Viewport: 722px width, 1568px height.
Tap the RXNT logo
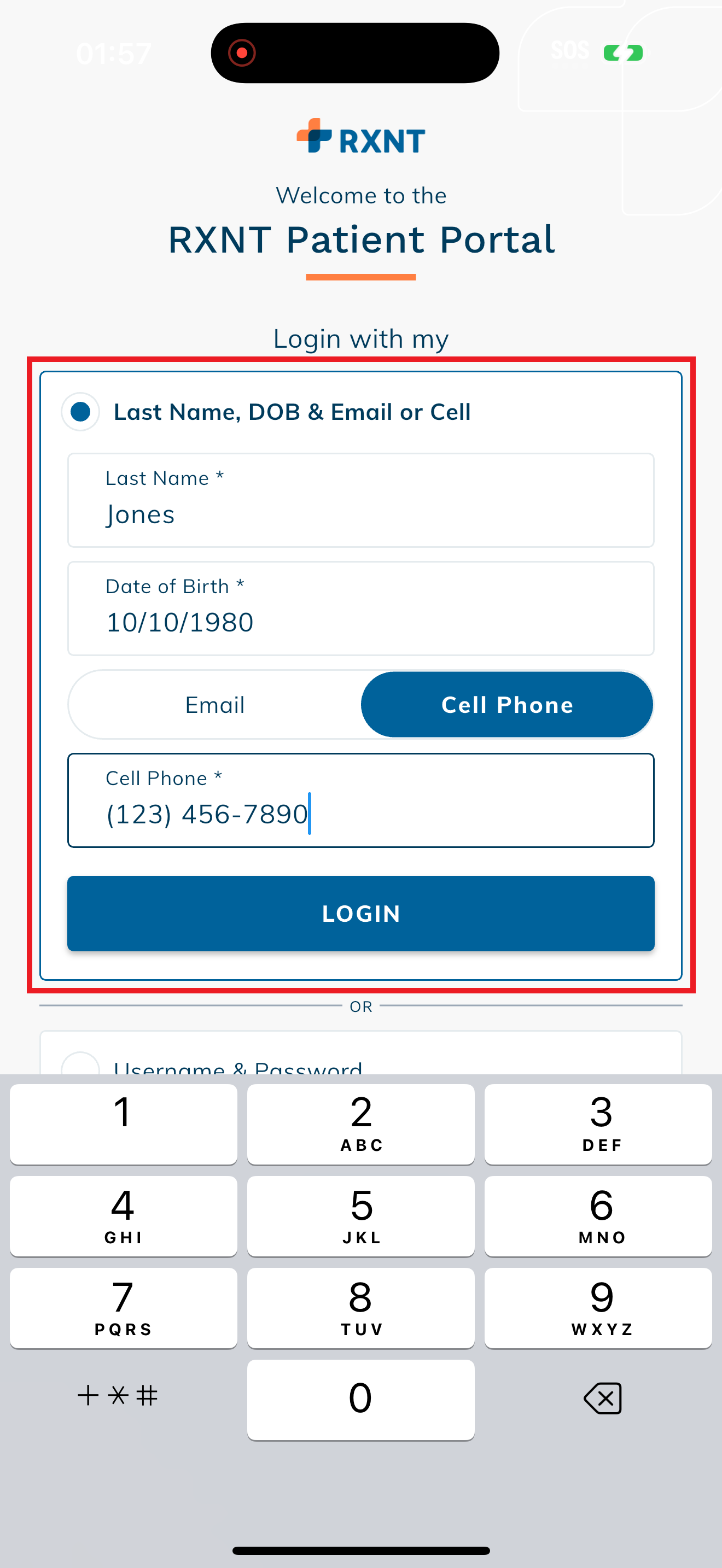click(x=360, y=139)
